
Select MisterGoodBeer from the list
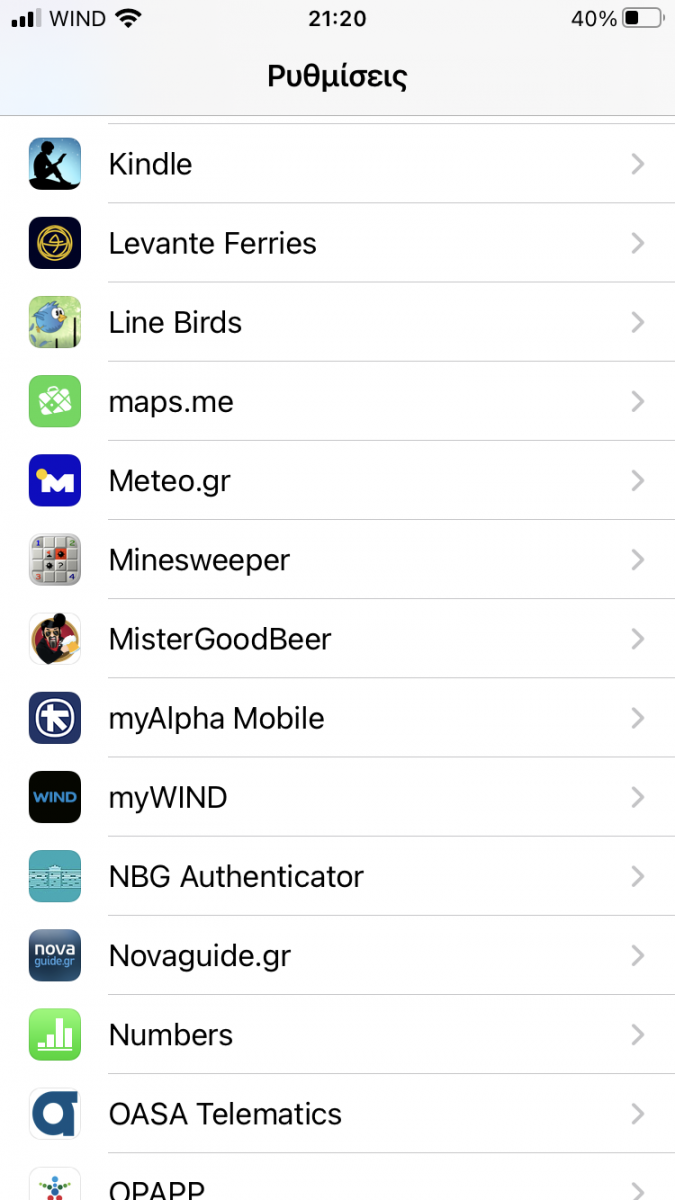(337, 639)
